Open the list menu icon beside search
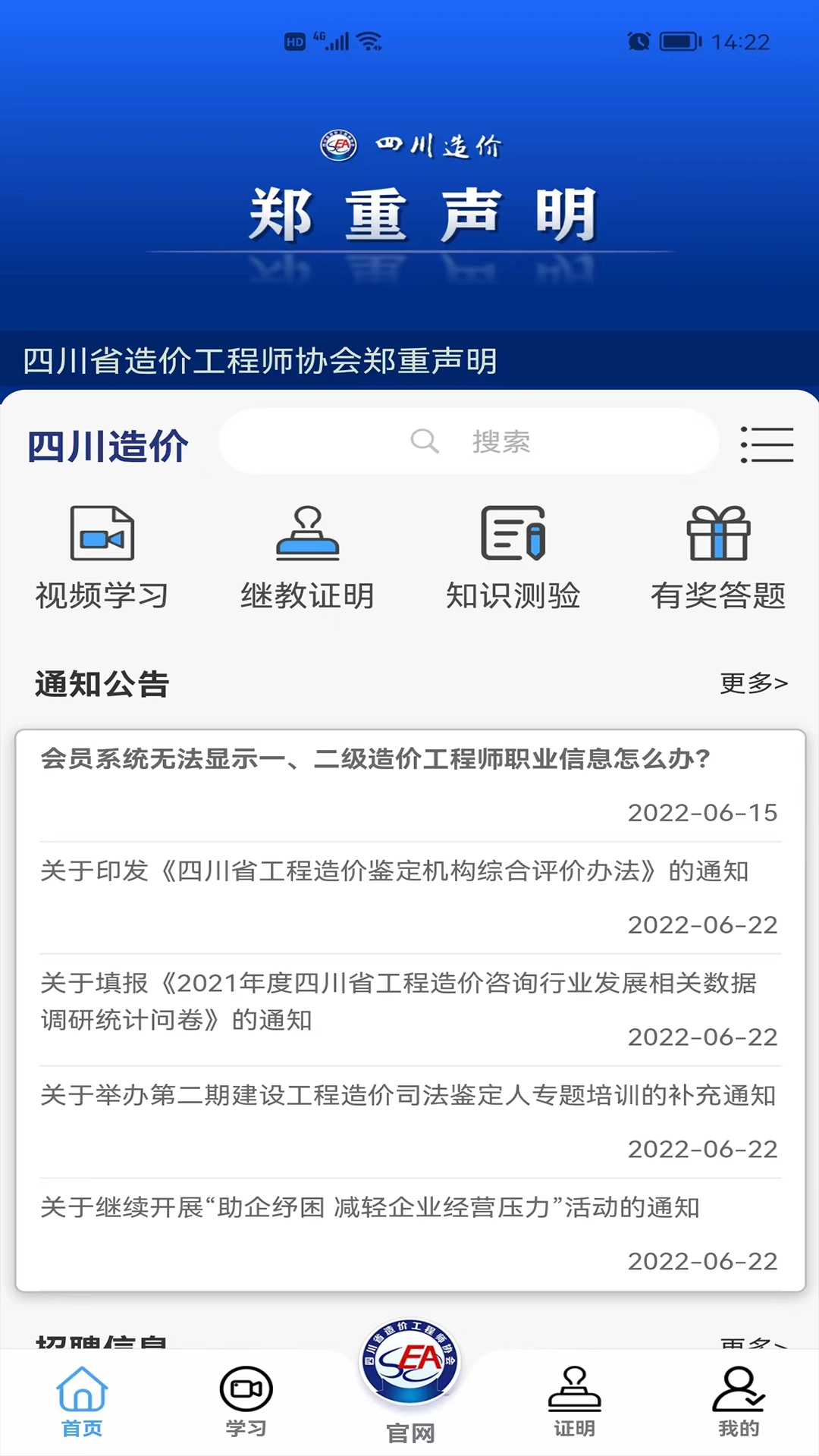Screen dimensions: 819x1456 (767, 443)
